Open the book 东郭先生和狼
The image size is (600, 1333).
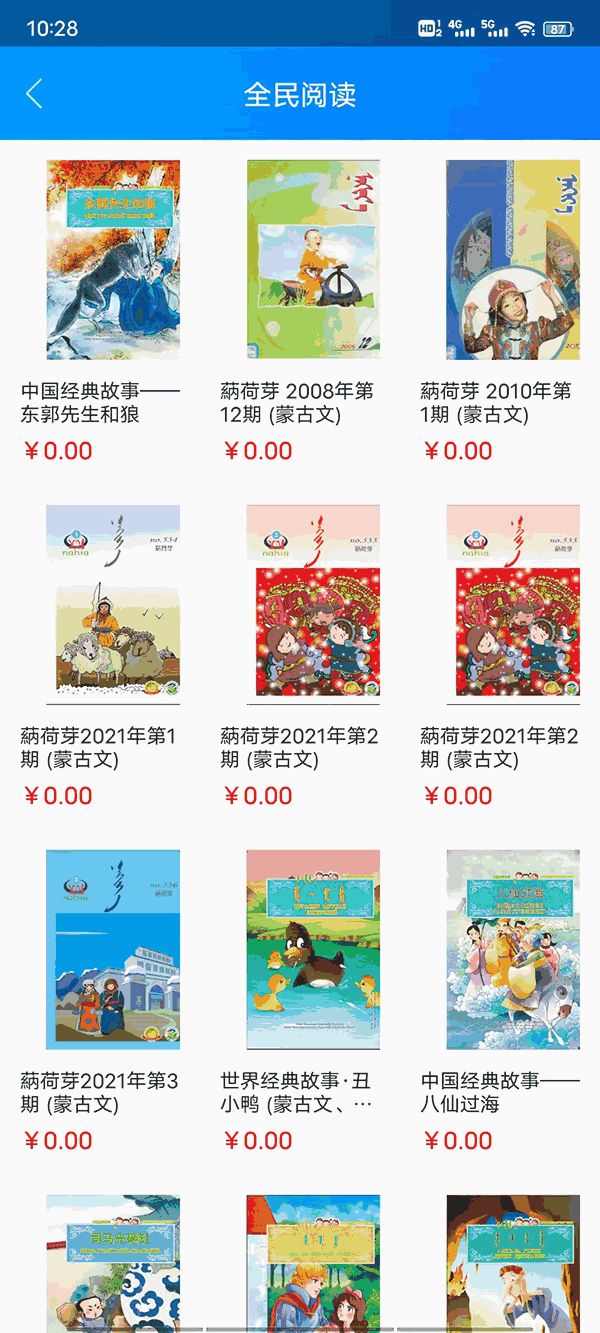coord(113,260)
